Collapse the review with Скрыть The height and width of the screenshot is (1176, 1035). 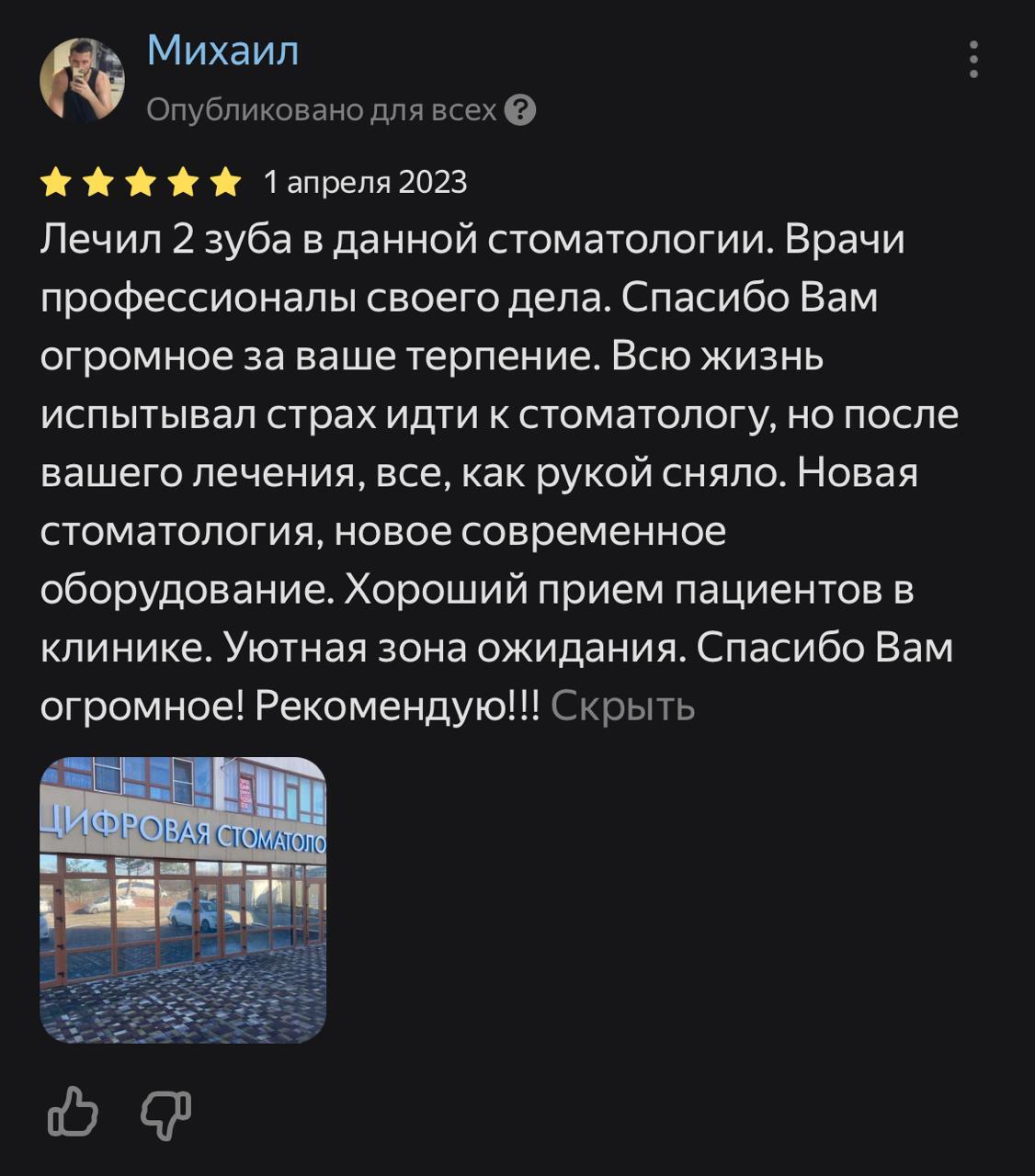coord(622,707)
